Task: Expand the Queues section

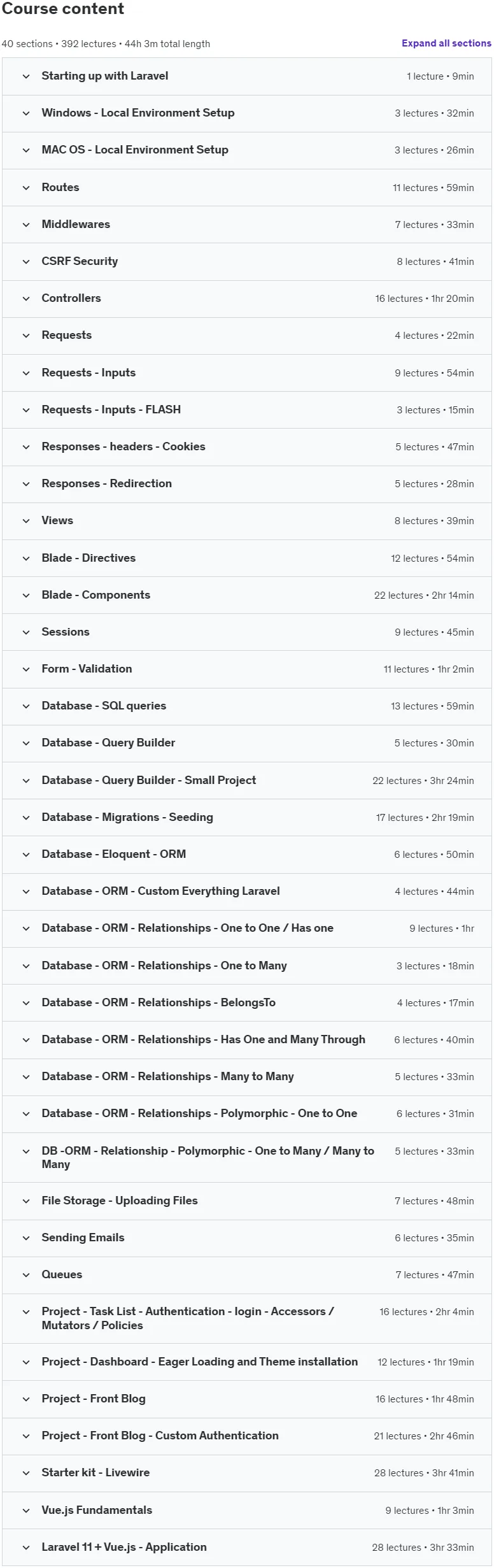Action: (247, 1274)
